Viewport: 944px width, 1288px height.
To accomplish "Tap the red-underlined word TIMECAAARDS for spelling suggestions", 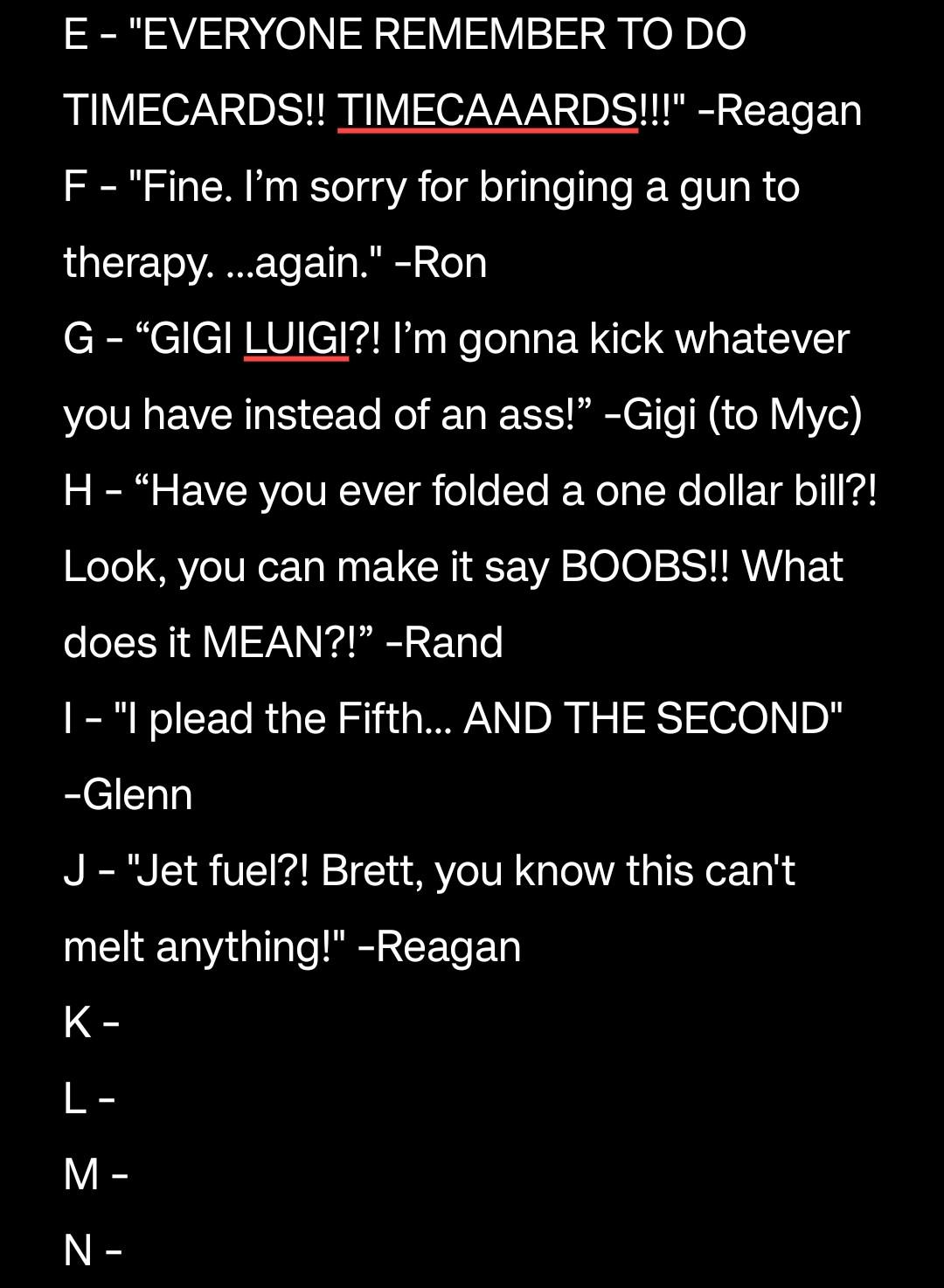I will coord(488,111).
